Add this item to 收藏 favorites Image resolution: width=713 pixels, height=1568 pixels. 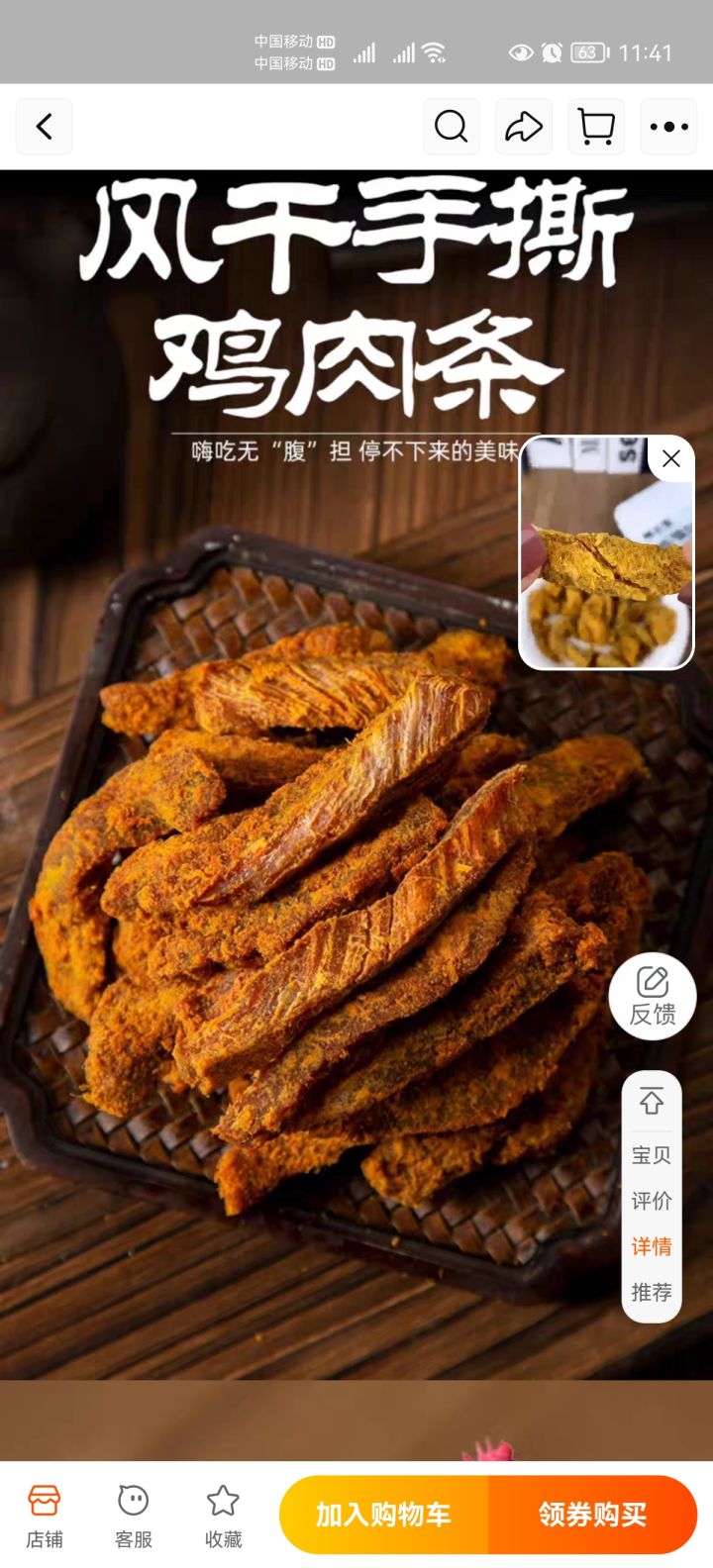point(223,1515)
